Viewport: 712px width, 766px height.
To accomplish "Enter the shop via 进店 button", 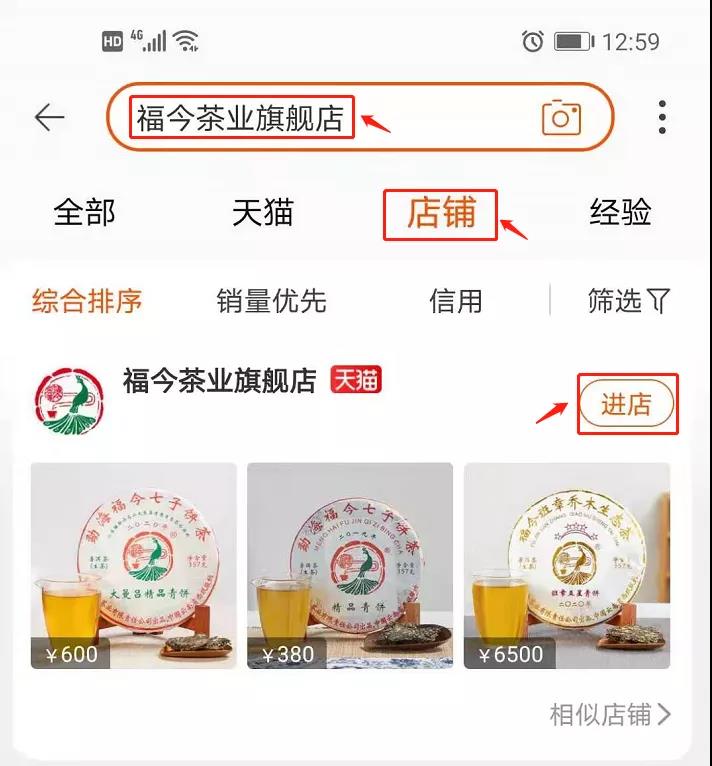I will tap(626, 404).
